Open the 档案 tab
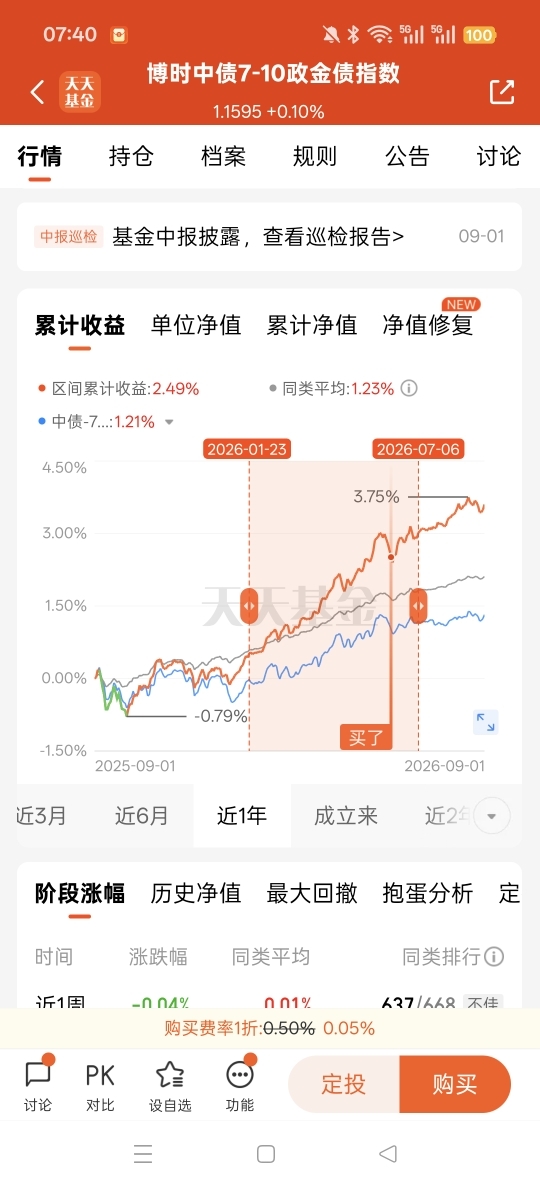The height and width of the screenshot is (1187, 540). (x=223, y=157)
